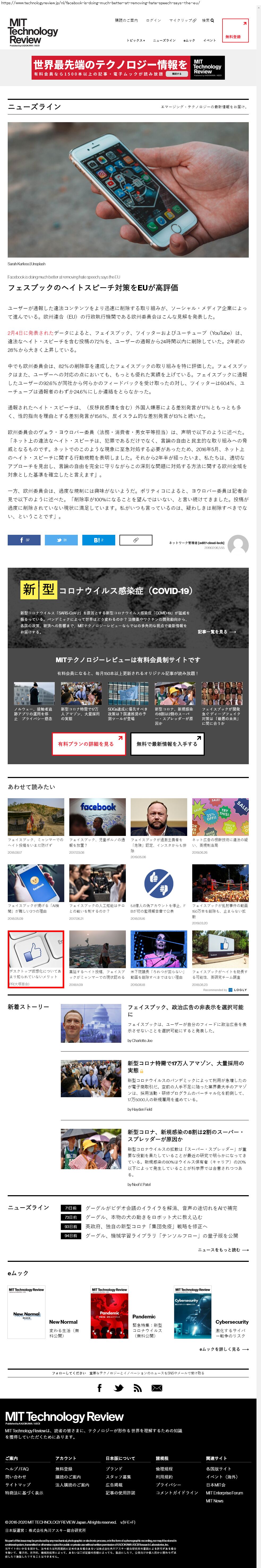The image size is (261, 1568).
Task: Expand the トピックス menu
Action: tap(135, 40)
